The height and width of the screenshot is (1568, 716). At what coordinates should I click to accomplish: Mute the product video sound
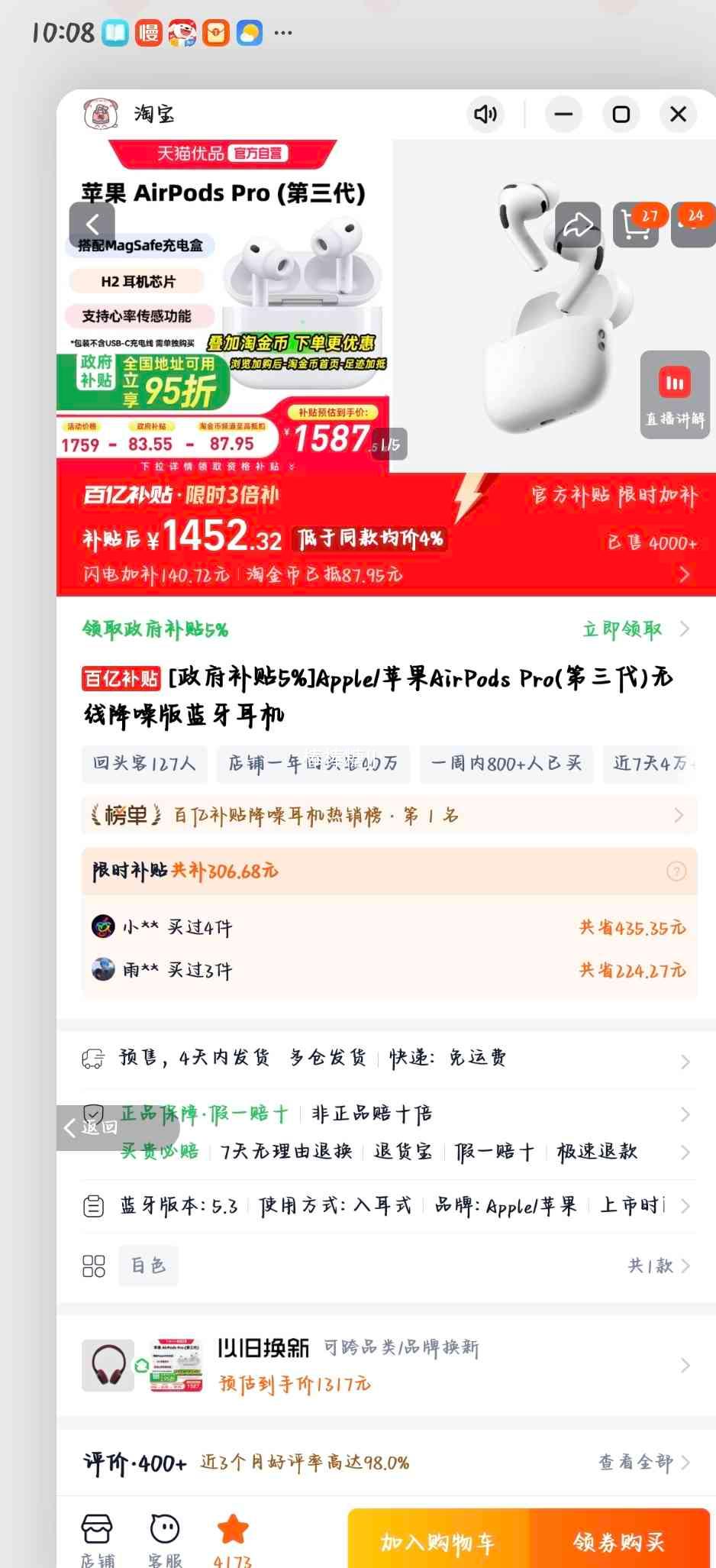[486, 115]
